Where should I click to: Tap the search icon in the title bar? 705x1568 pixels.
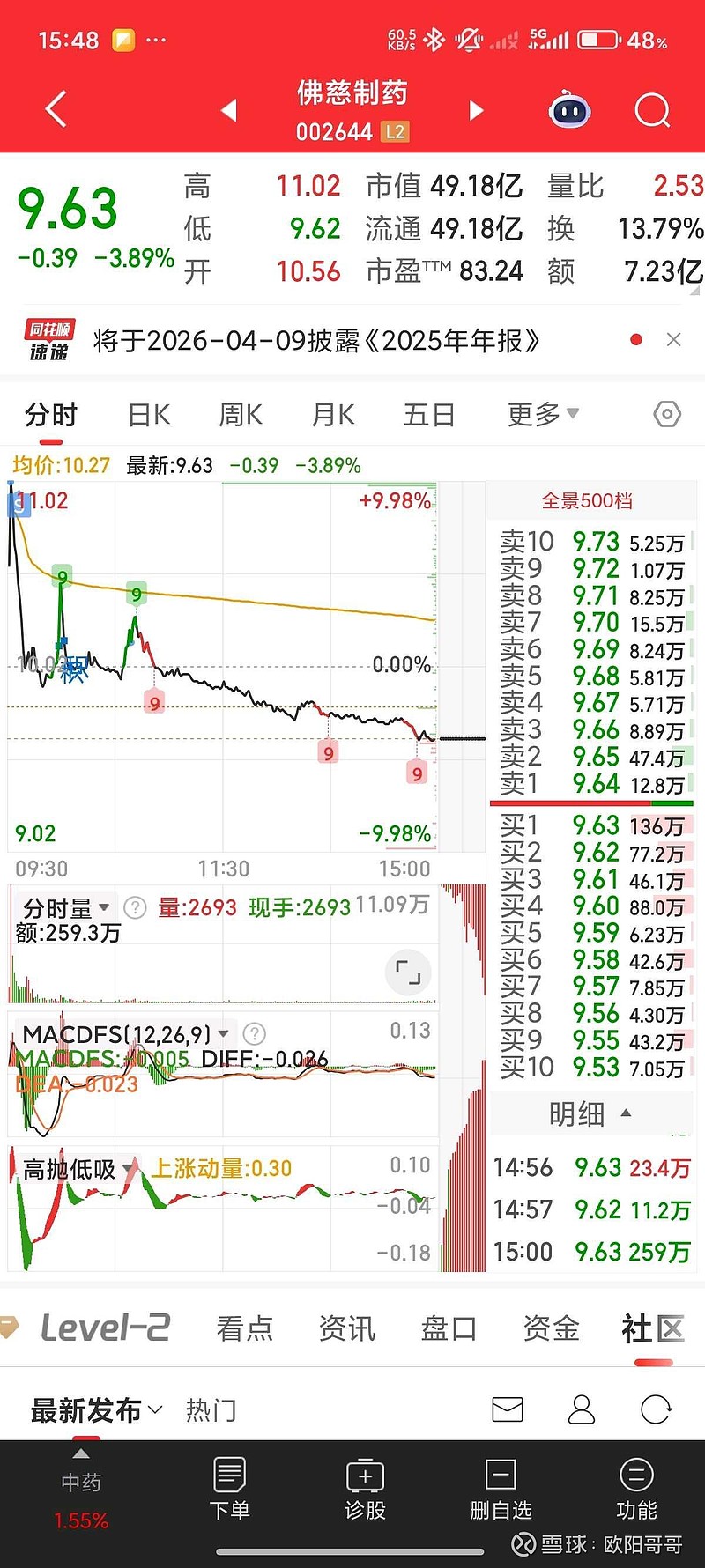coord(652,109)
